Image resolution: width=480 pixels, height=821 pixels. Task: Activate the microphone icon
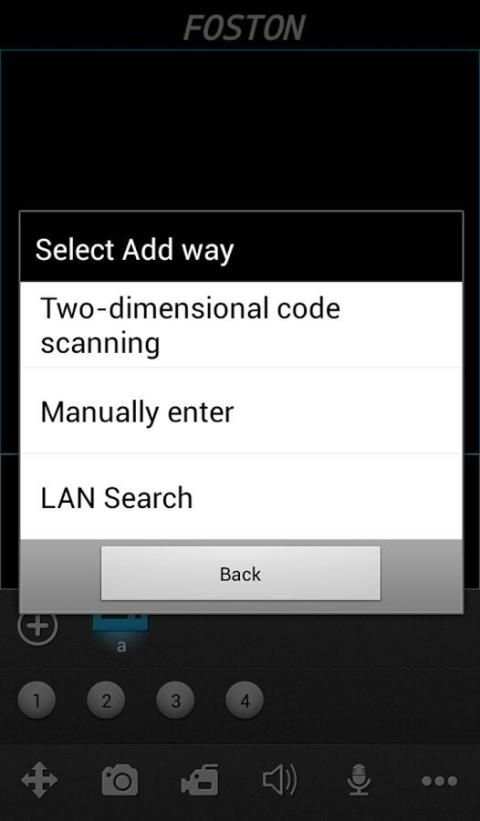coord(359,780)
